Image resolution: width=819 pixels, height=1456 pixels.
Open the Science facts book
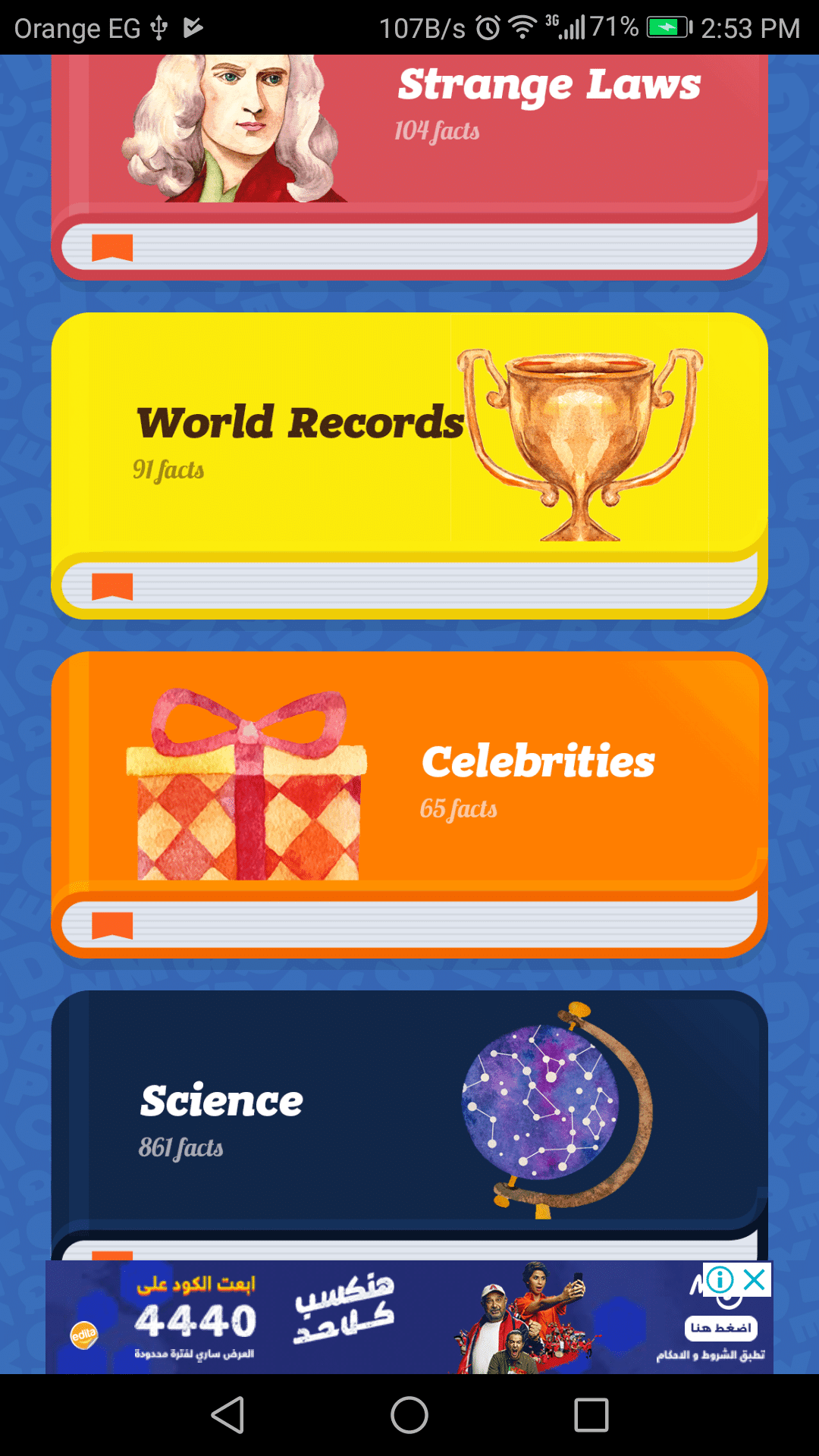[x=409, y=1115]
